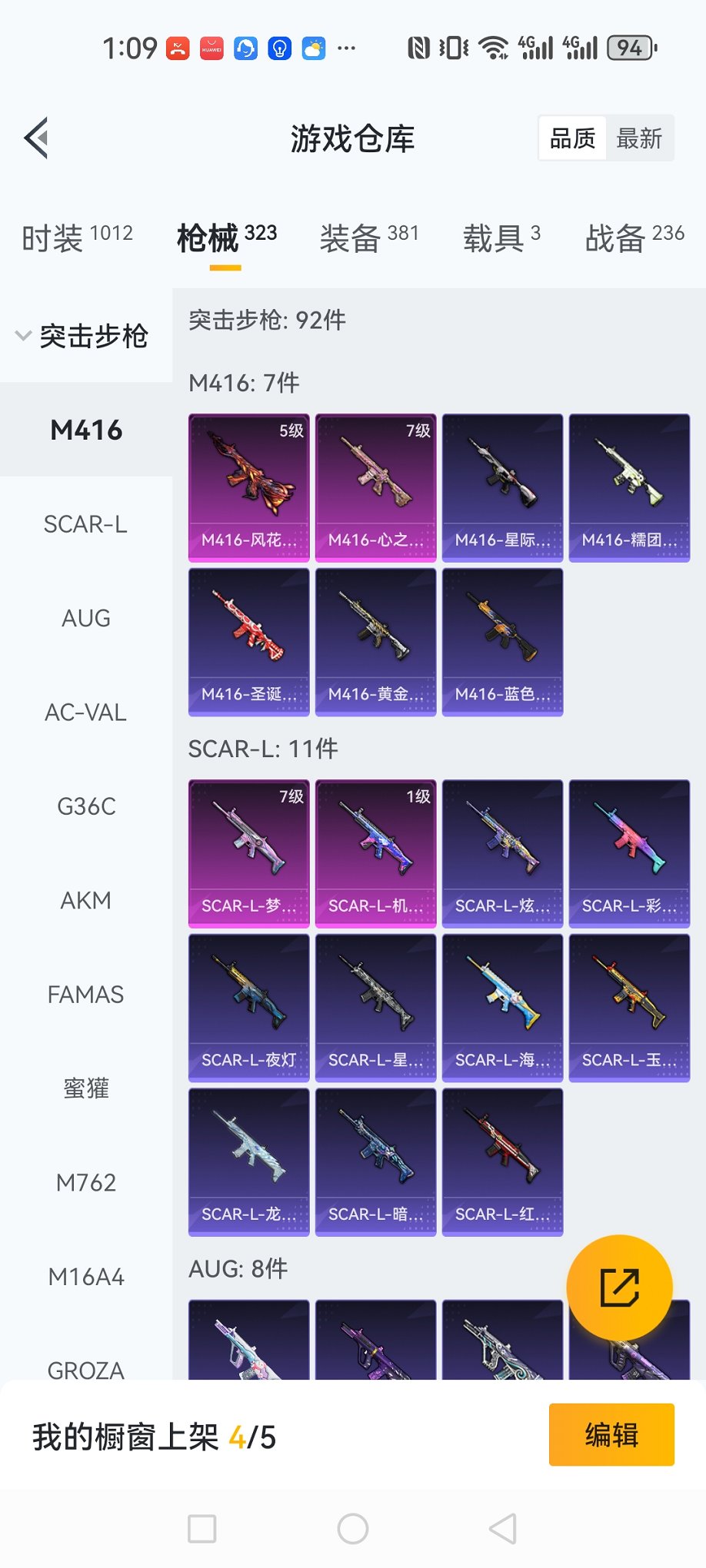Select FAMAS in the side list
The image size is (706, 1568).
[x=85, y=995]
